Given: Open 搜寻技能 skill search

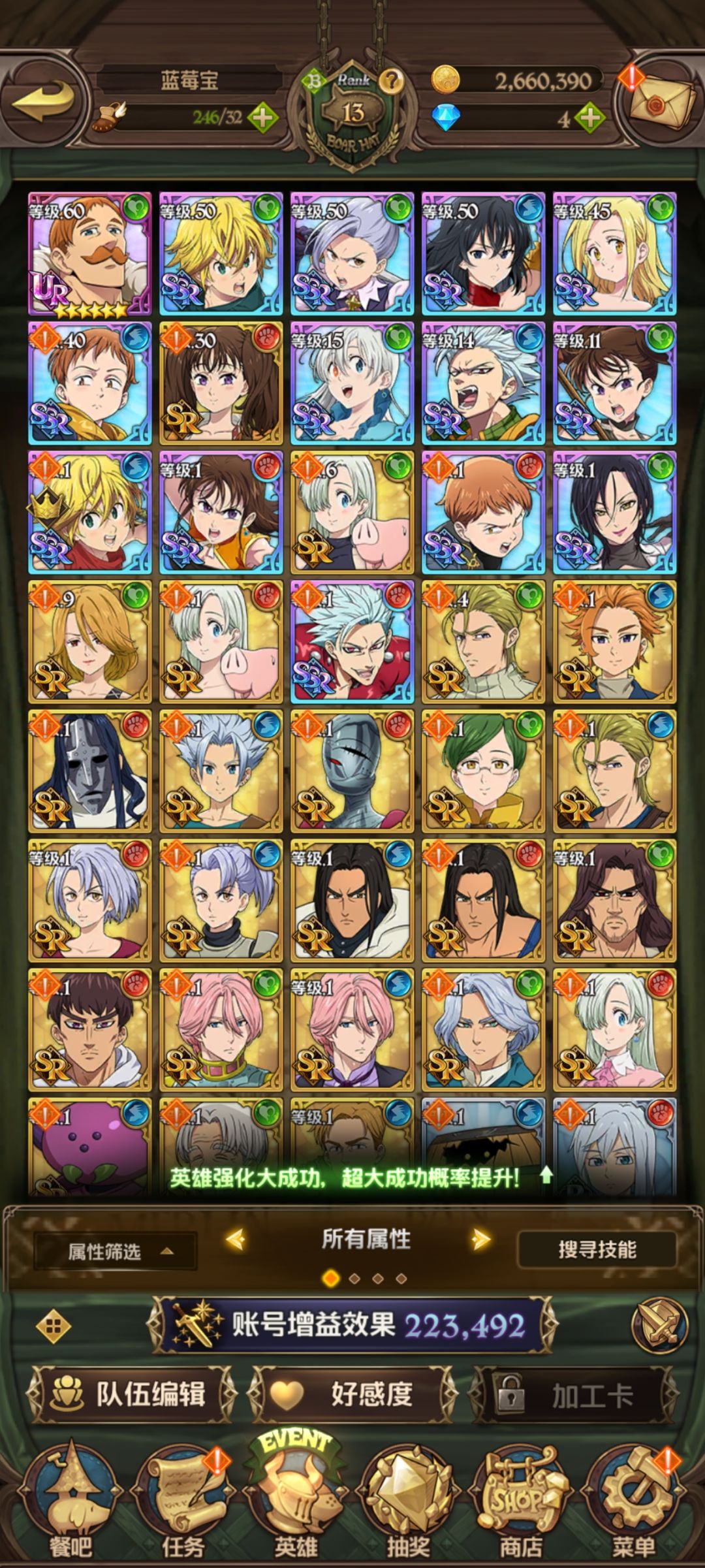Looking at the screenshot, I should tap(597, 1249).
